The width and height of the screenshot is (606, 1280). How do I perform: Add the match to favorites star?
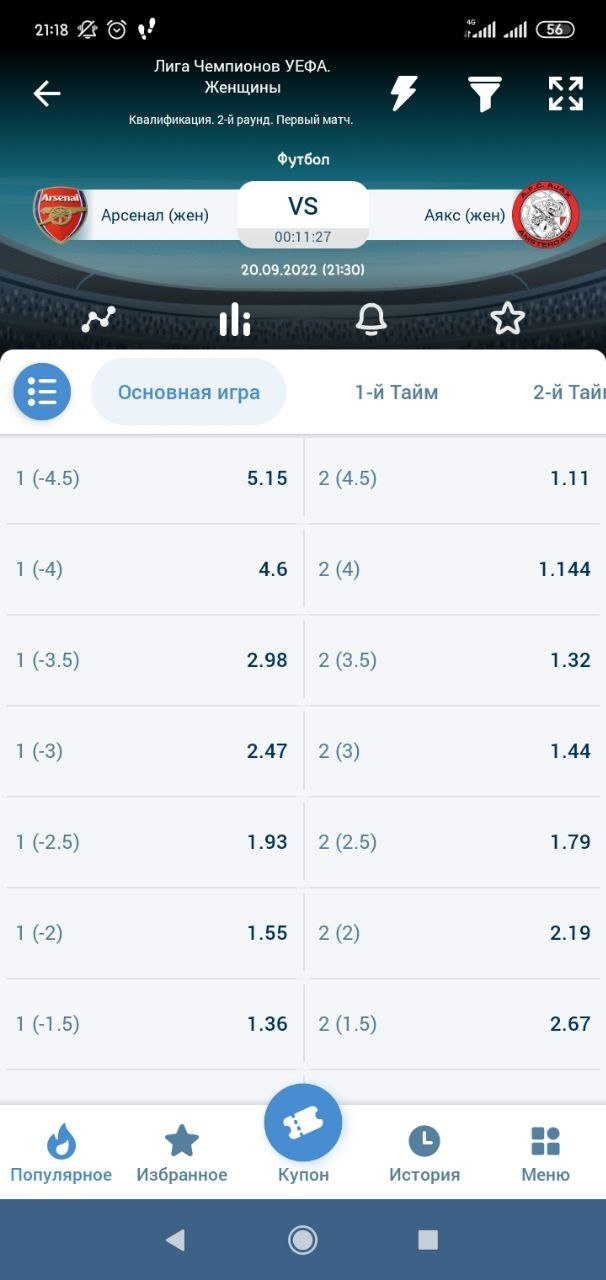[508, 320]
